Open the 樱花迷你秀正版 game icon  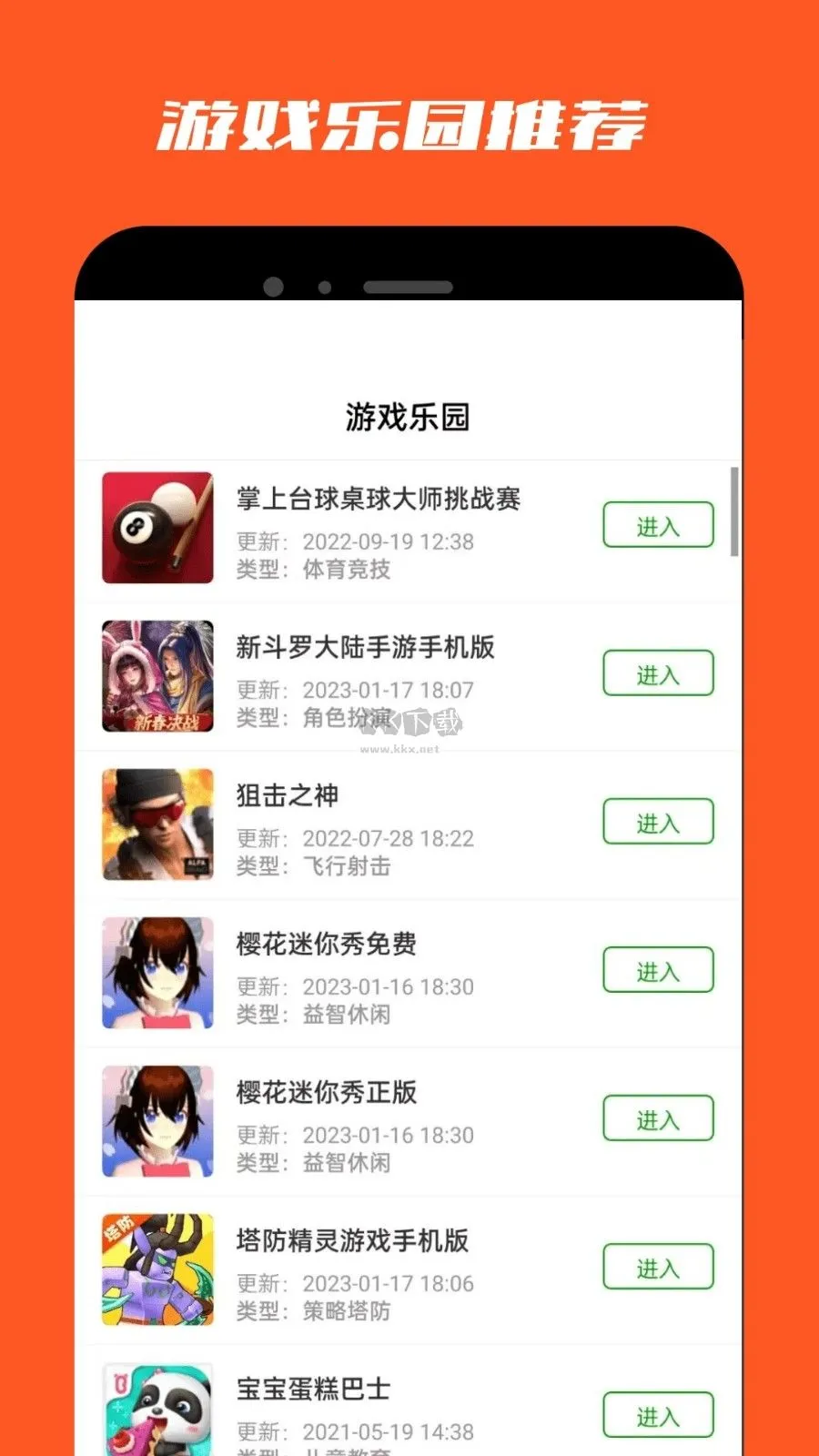click(157, 1121)
